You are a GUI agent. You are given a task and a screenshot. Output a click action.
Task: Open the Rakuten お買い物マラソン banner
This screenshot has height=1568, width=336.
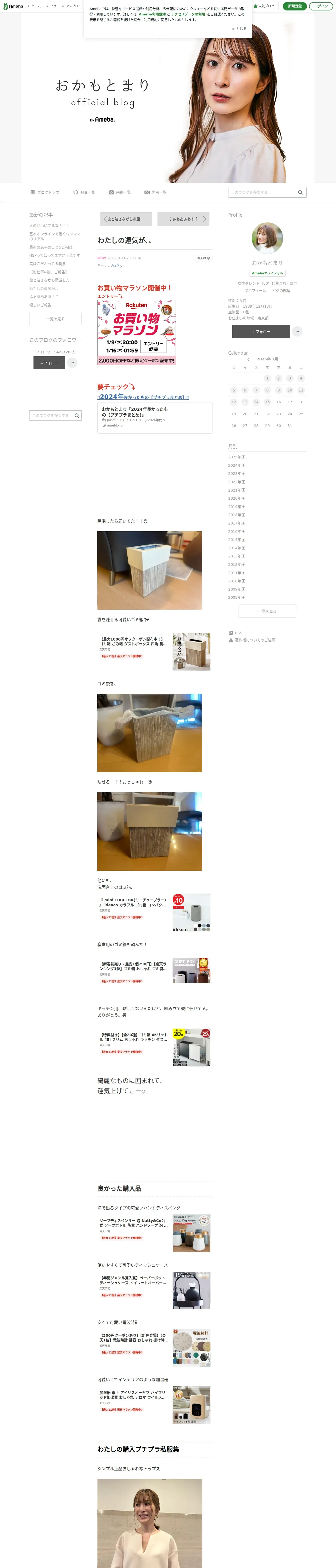click(x=137, y=332)
